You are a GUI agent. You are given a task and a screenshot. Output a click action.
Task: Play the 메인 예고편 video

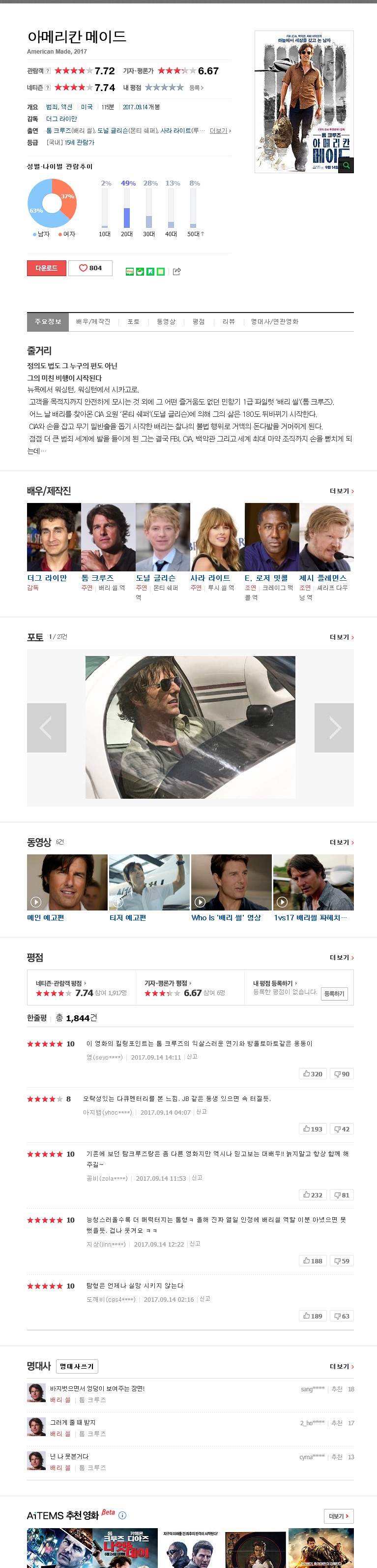point(67,882)
